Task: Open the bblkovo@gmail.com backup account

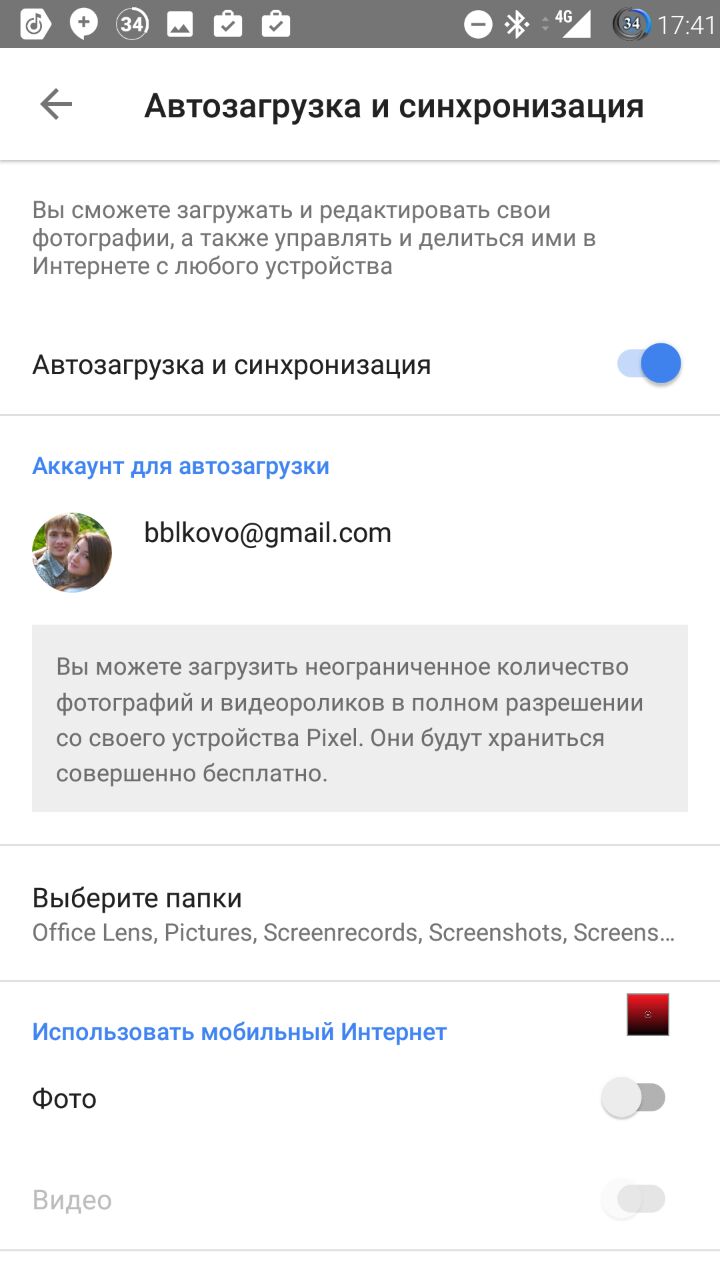Action: pos(267,535)
